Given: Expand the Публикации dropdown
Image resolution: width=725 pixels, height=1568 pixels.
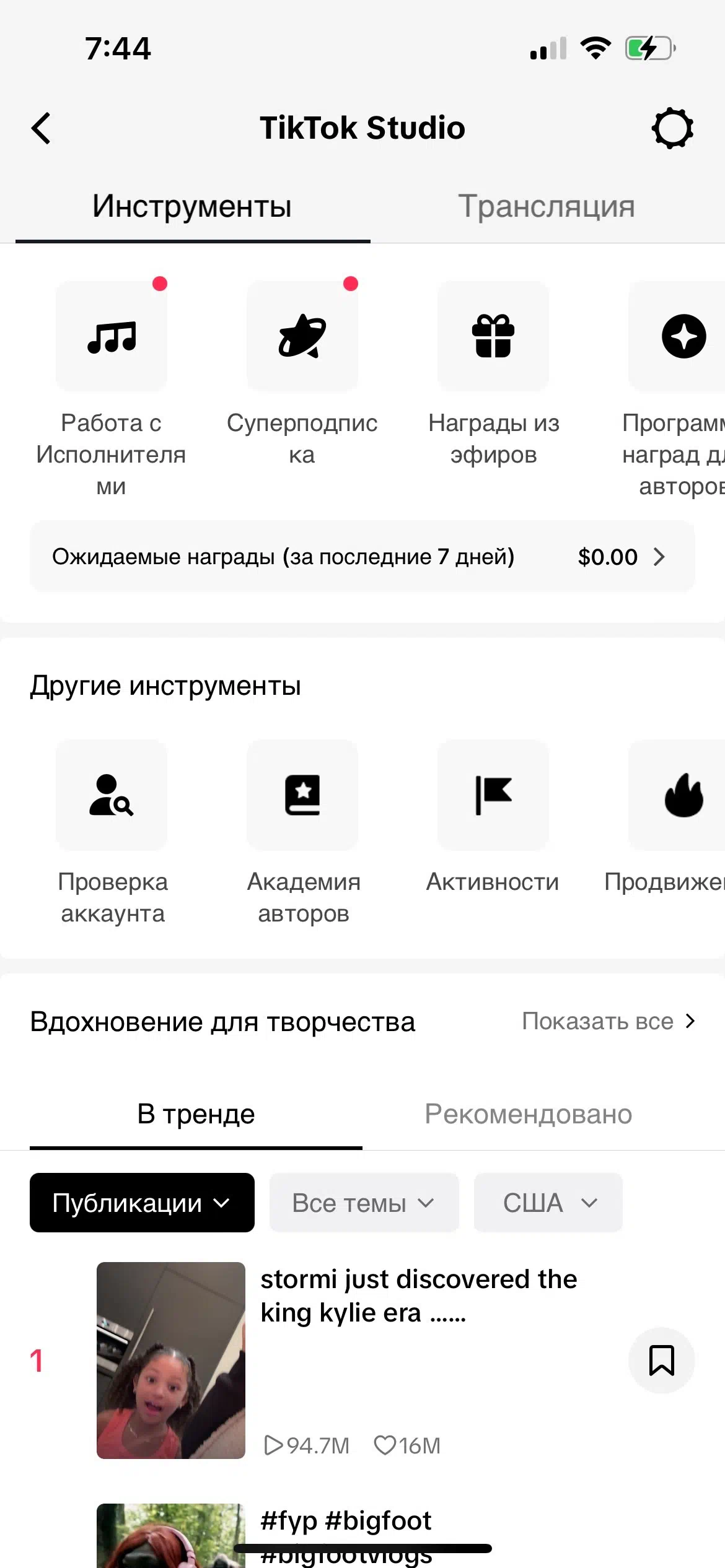Looking at the screenshot, I should pyautogui.click(x=142, y=1203).
